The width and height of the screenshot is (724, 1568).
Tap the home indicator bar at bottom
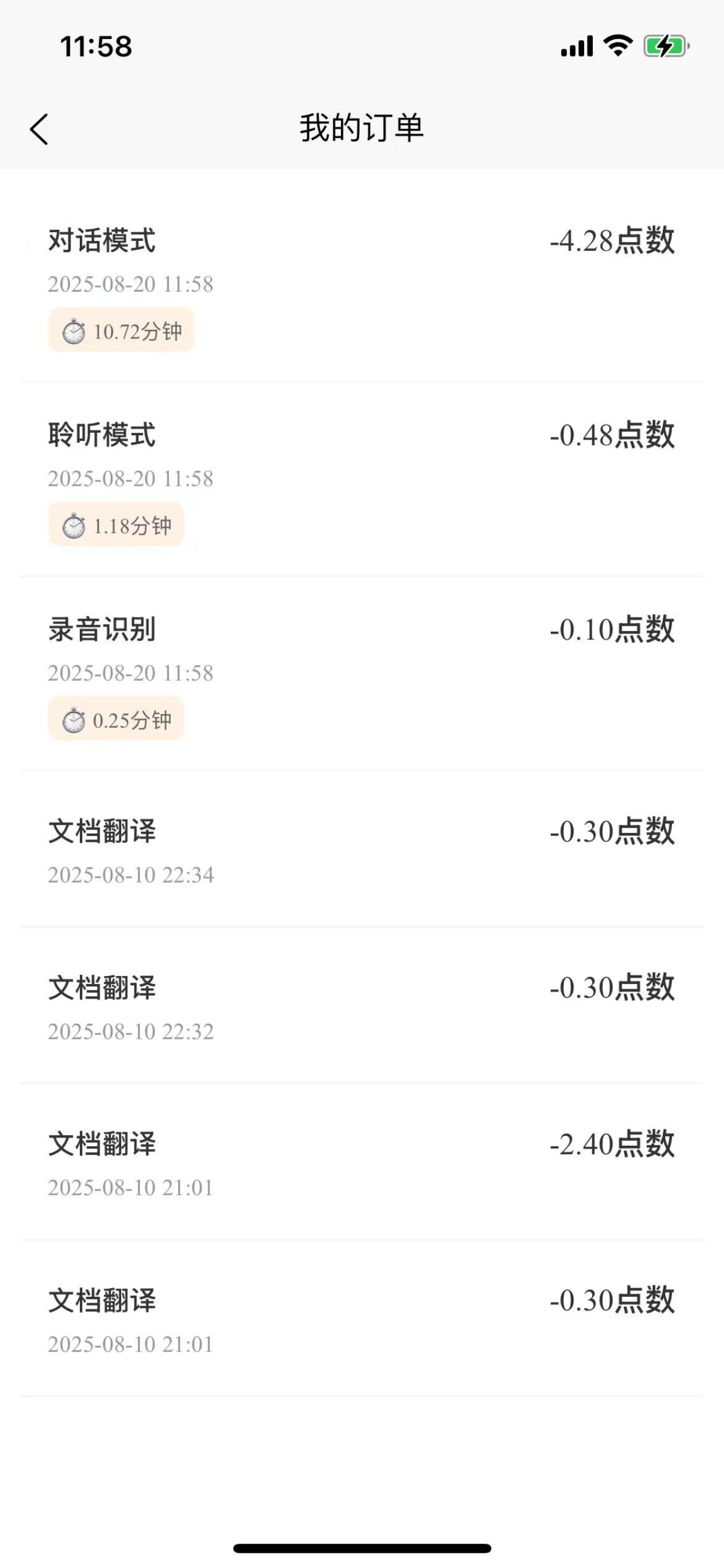click(x=362, y=1546)
